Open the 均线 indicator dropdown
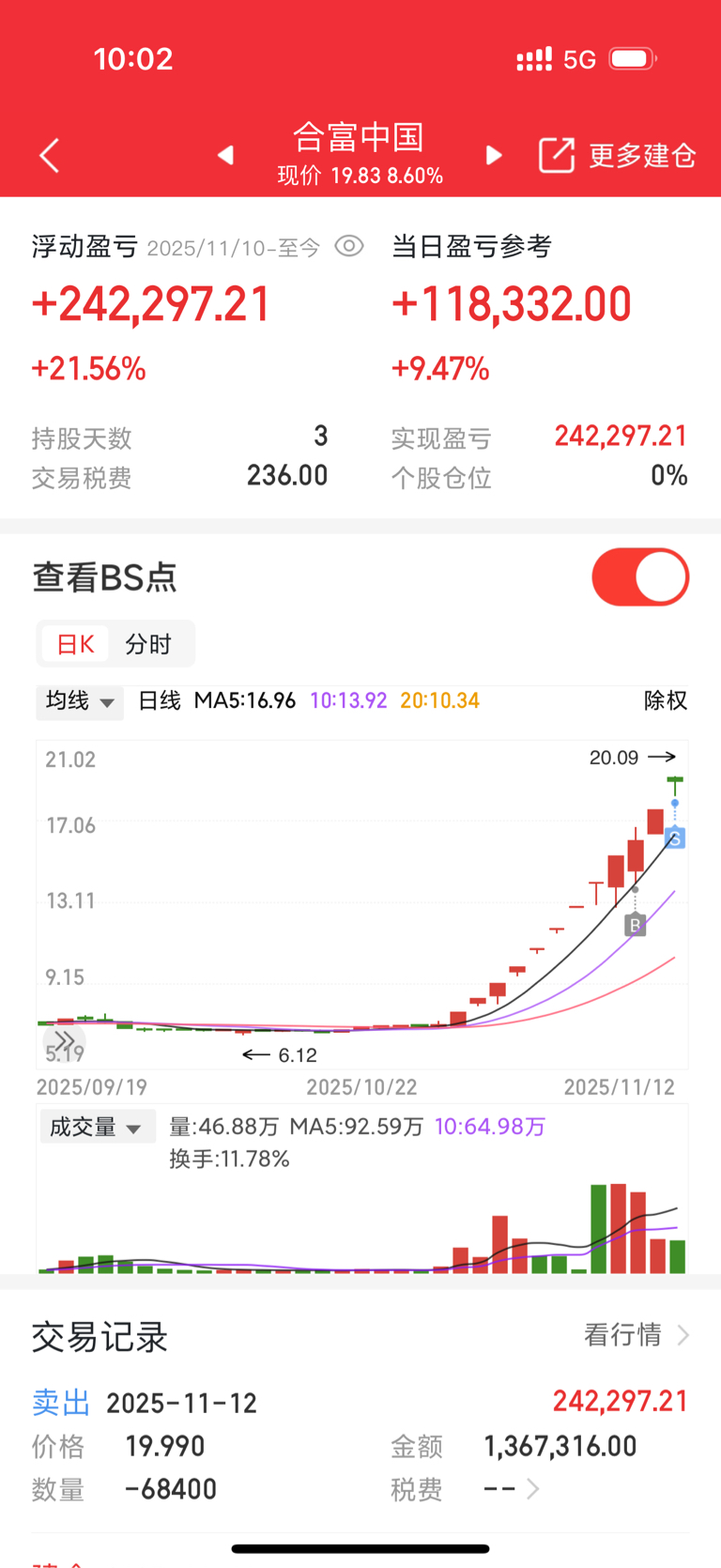The height and width of the screenshot is (1568, 721). [x=80, y=701]
